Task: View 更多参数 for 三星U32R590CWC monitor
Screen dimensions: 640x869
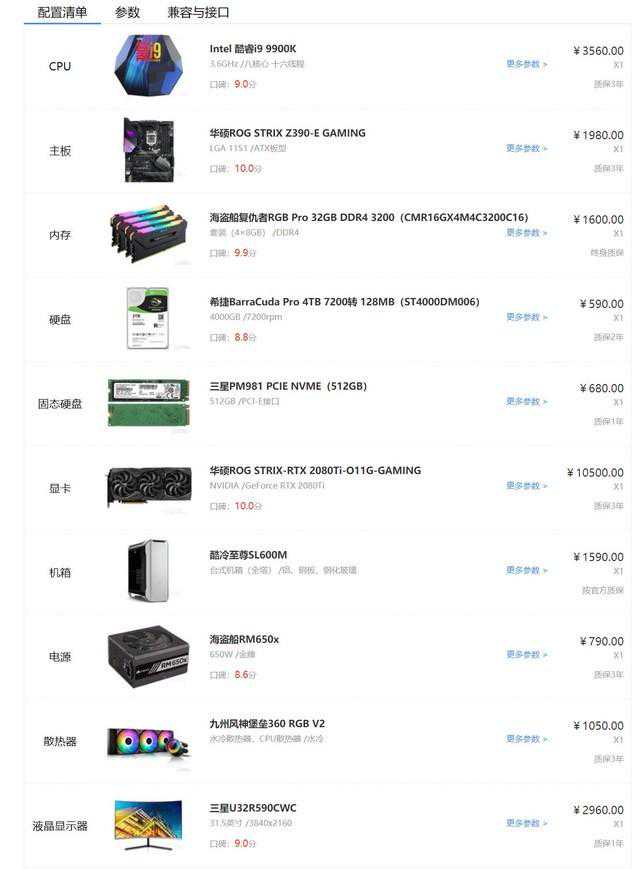Action: pos(526,823)
